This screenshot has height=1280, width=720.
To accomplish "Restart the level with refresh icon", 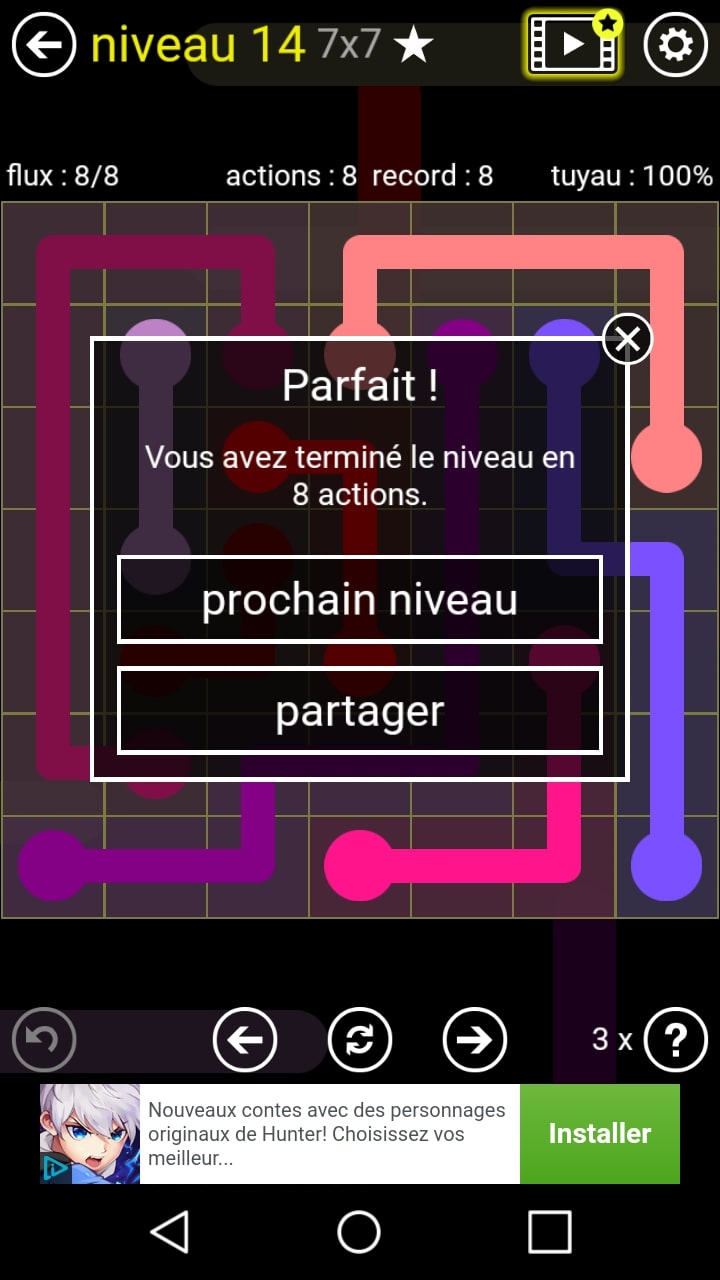I will [360, 1040].
